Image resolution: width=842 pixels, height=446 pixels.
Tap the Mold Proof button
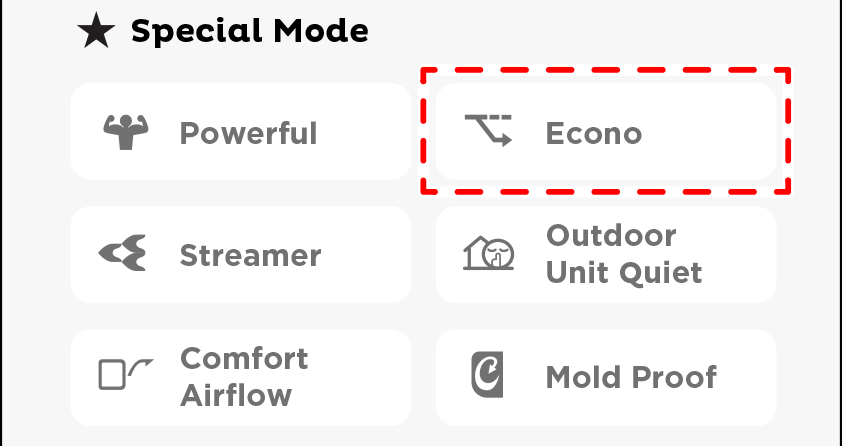click(605, 377)
